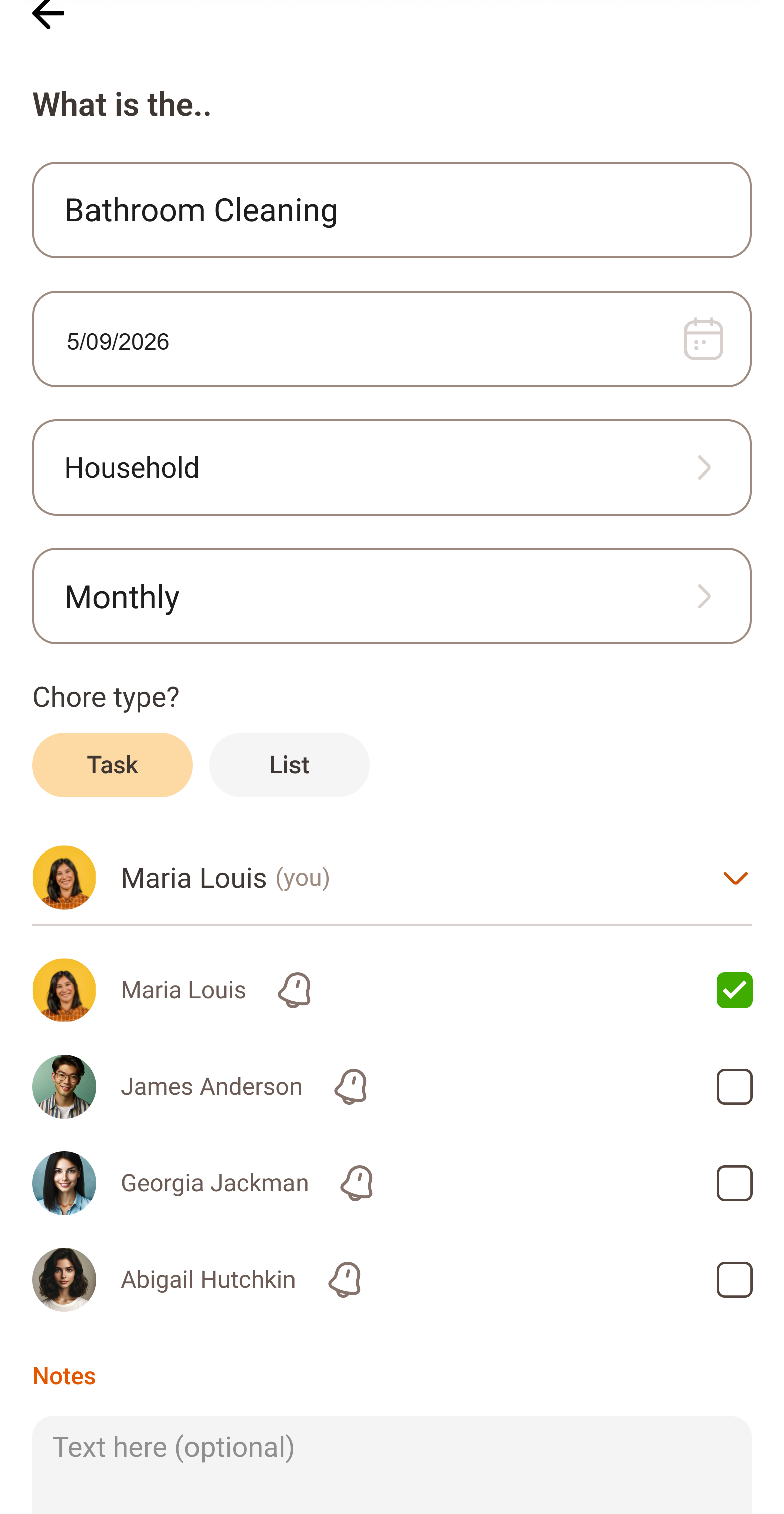Open the Household category selector
The width and height of the screenshot is (784, 1514).
[391, 467]
